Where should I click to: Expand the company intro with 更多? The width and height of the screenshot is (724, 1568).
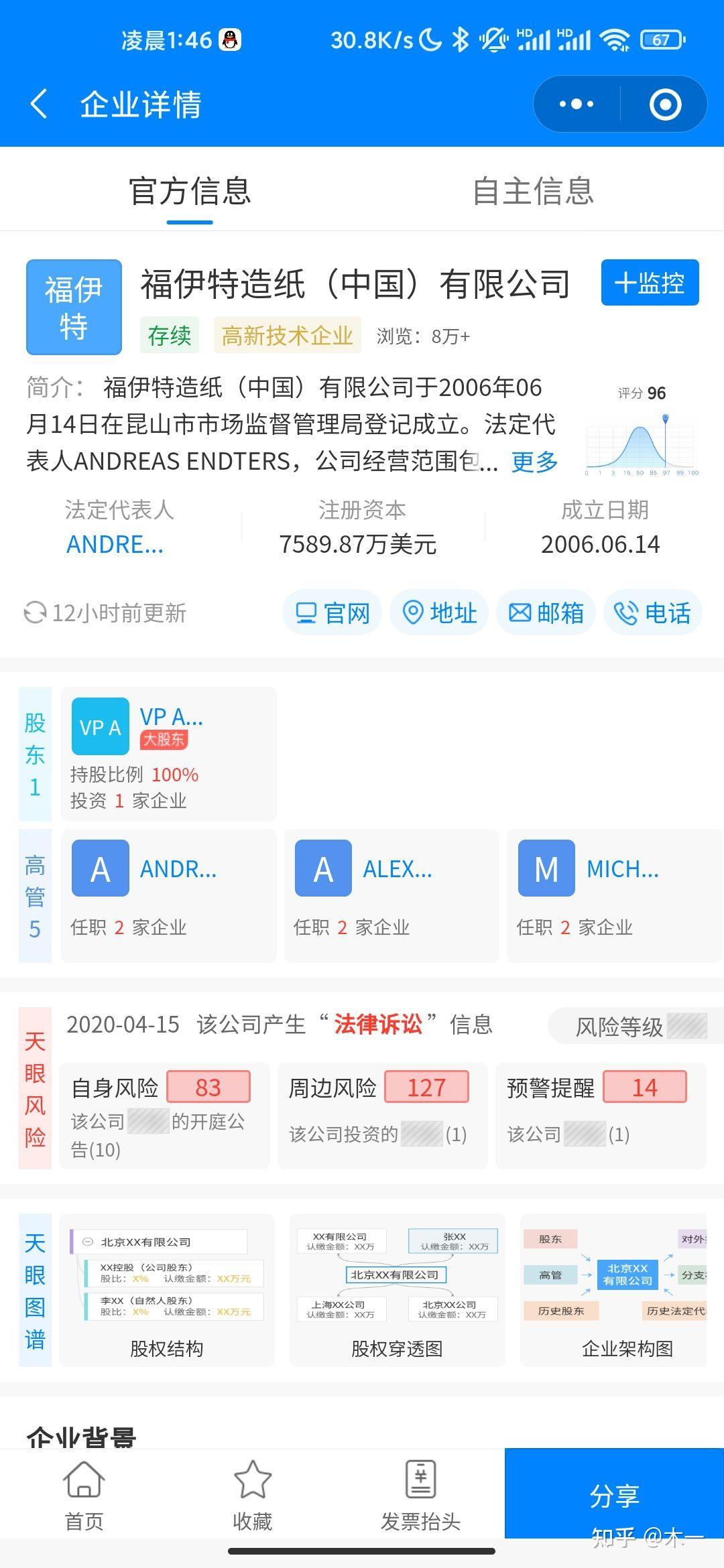[534, 462]
